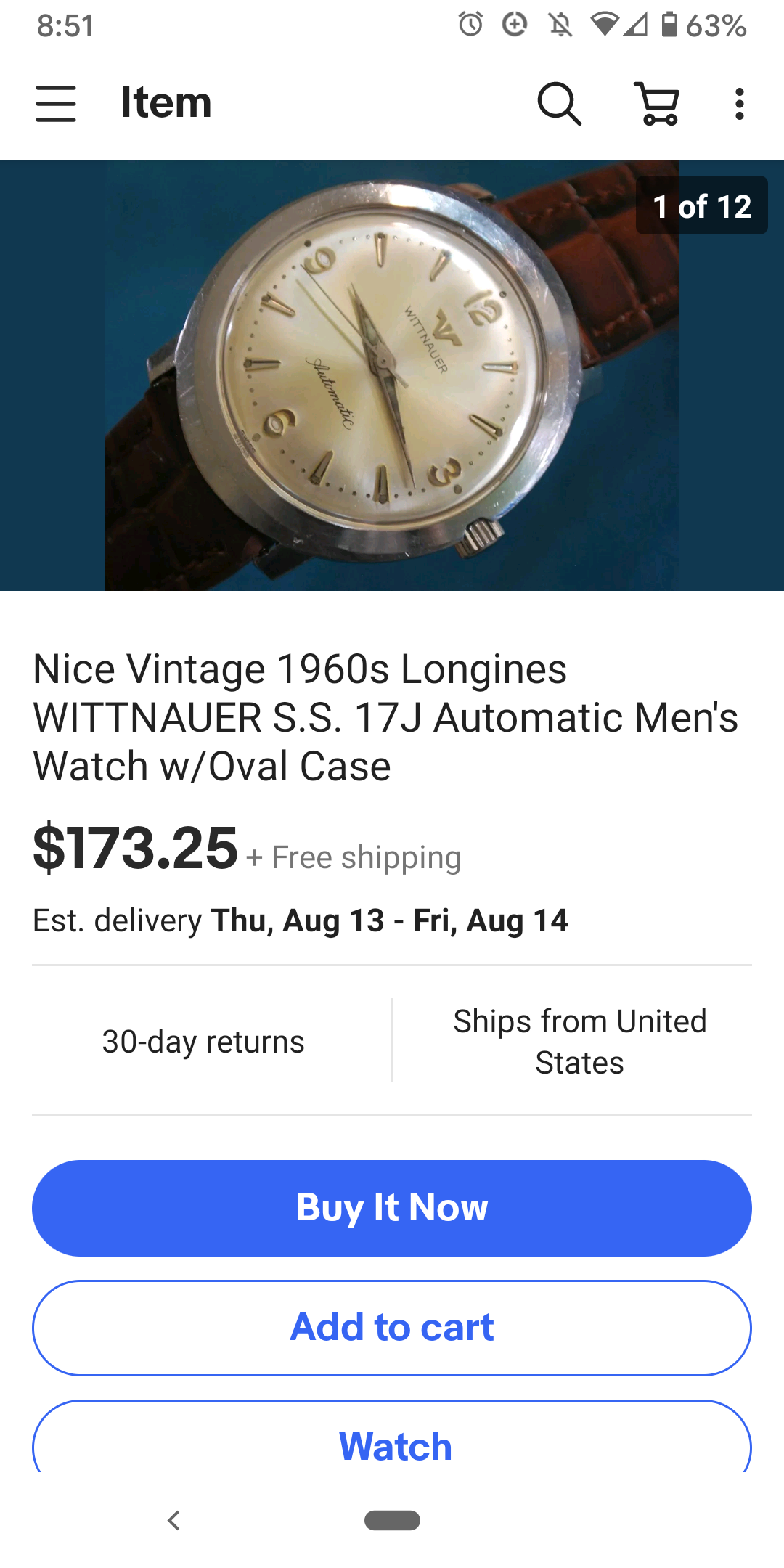This screenshot has height=1568, width=784.
Task: Open the Wittnauer watch photo gallery
Action: click(392, 375)
